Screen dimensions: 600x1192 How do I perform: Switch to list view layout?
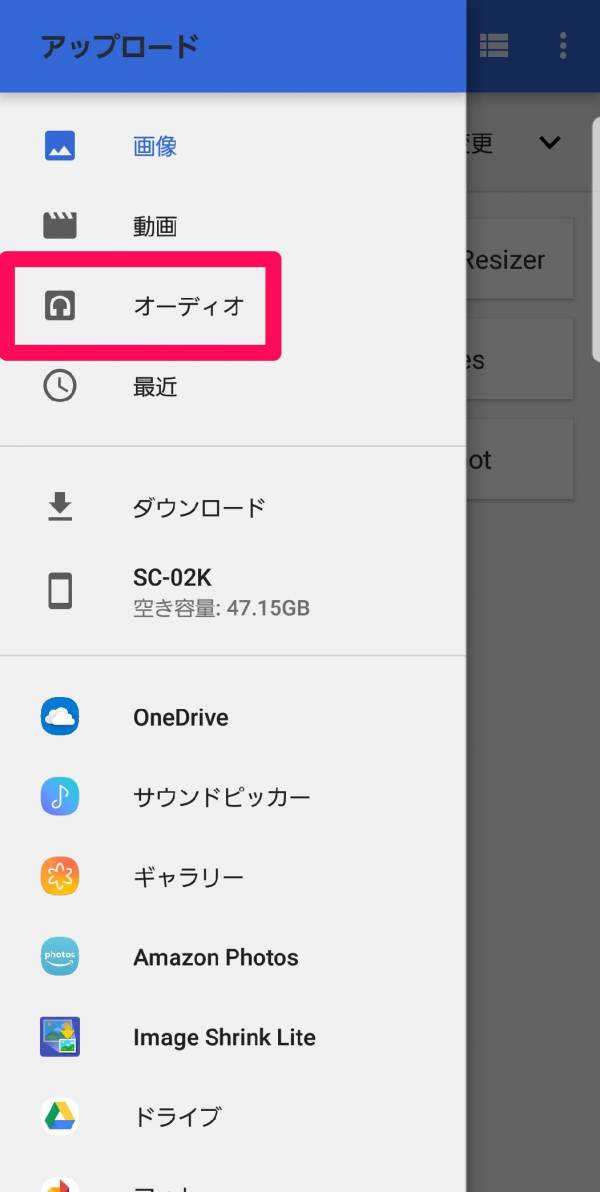pyautogui.click(x=494, y=46)
